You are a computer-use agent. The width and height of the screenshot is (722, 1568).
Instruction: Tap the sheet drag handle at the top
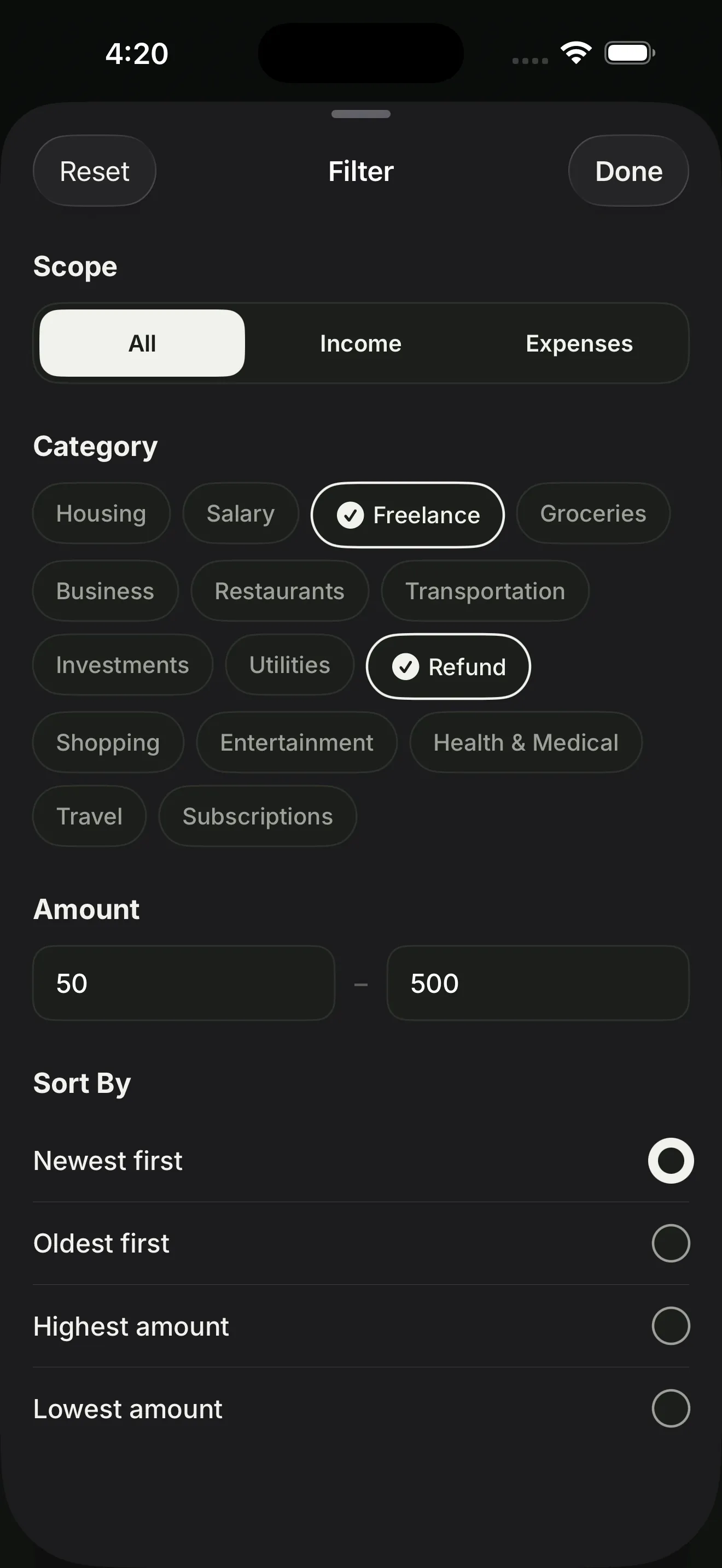tap(360, 114)
